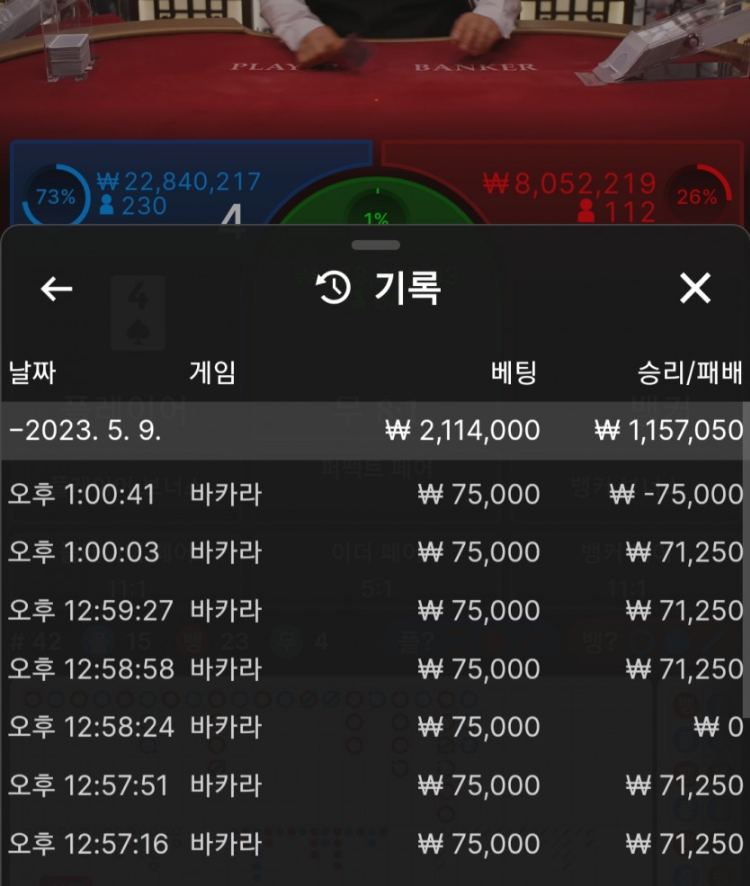Show the 오후 12:57:51 바카라 round details
750x886 pixels.
pyautogui.click(x=375, y=786)
